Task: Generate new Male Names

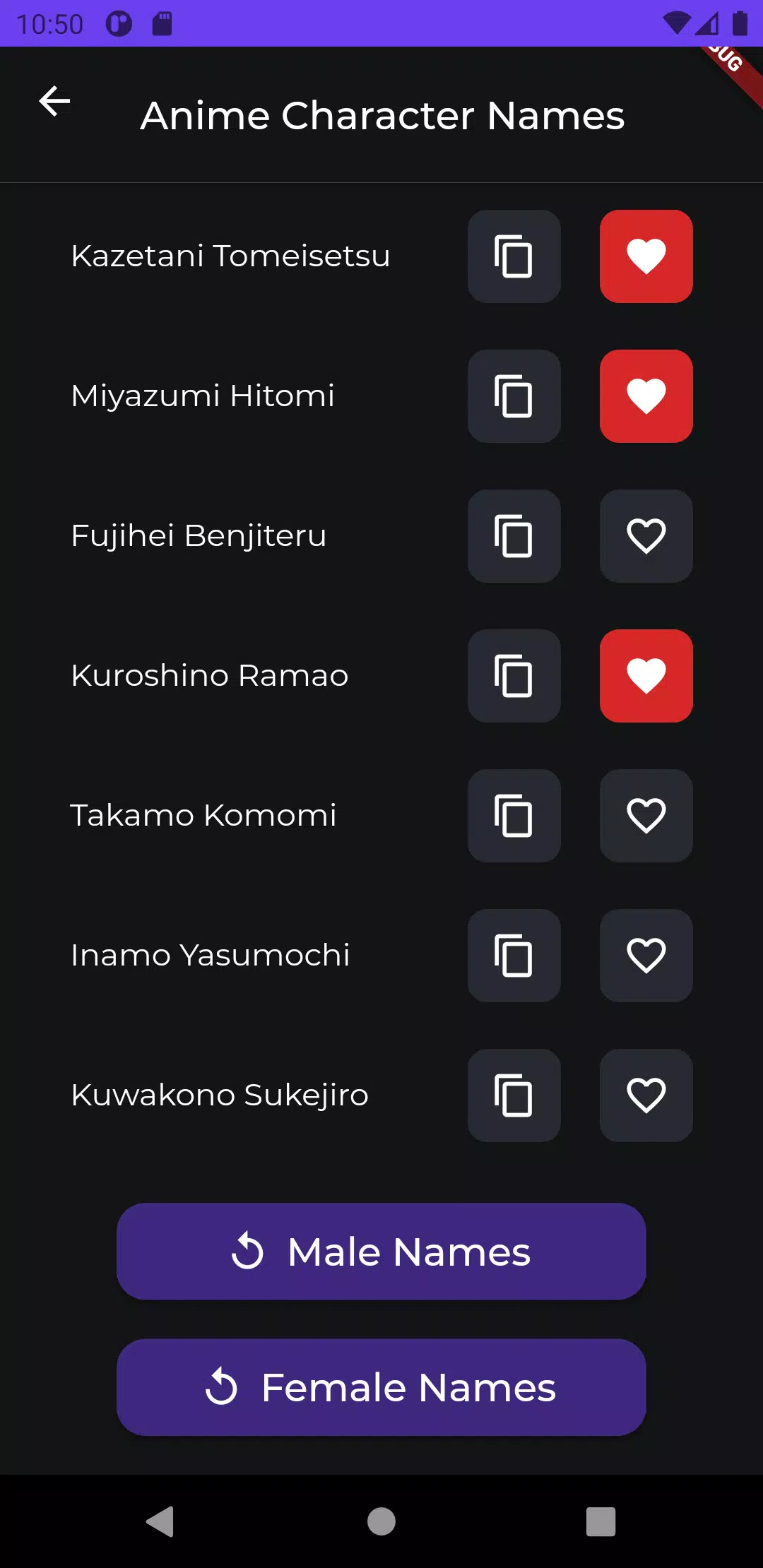Action: 381,1252
